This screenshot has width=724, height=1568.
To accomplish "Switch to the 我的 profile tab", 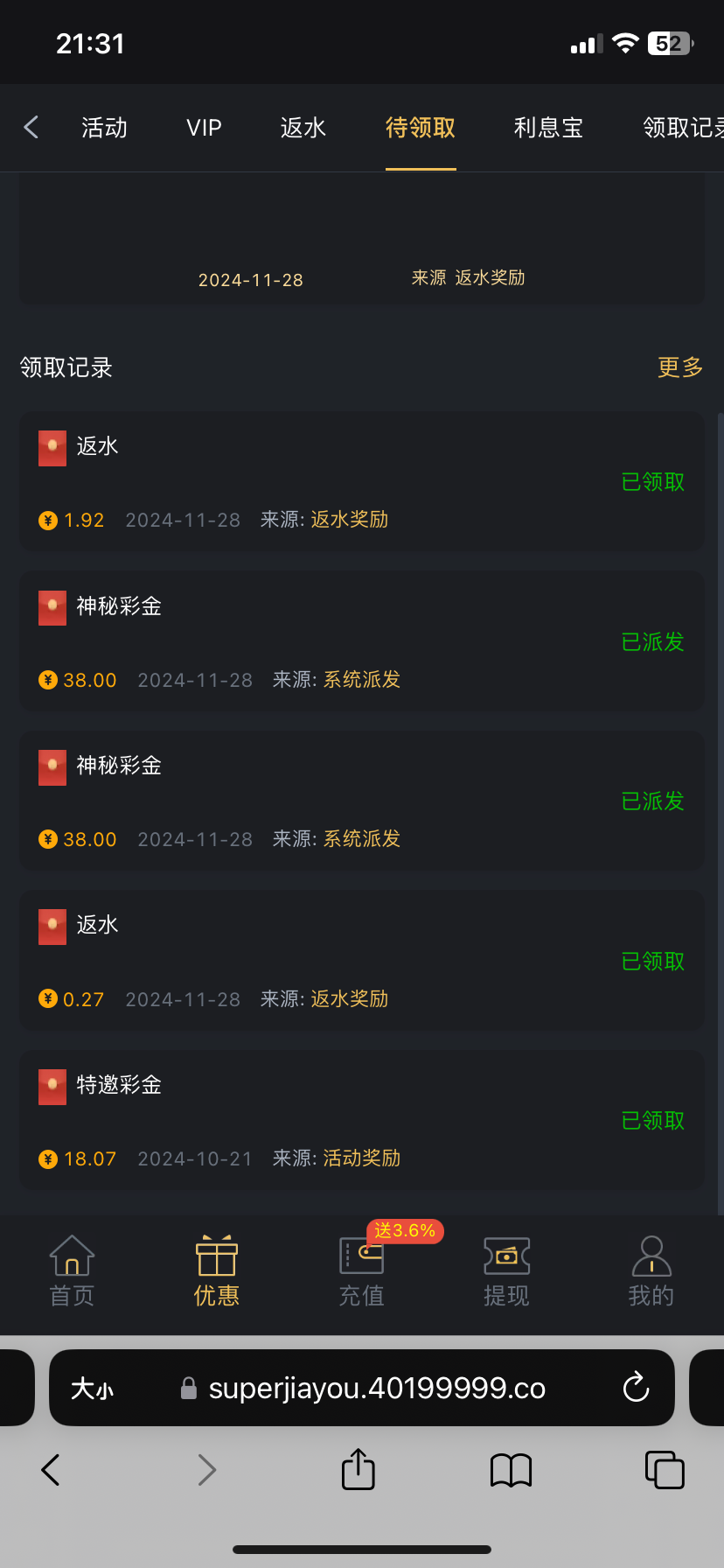I will tap(651, 1271).
